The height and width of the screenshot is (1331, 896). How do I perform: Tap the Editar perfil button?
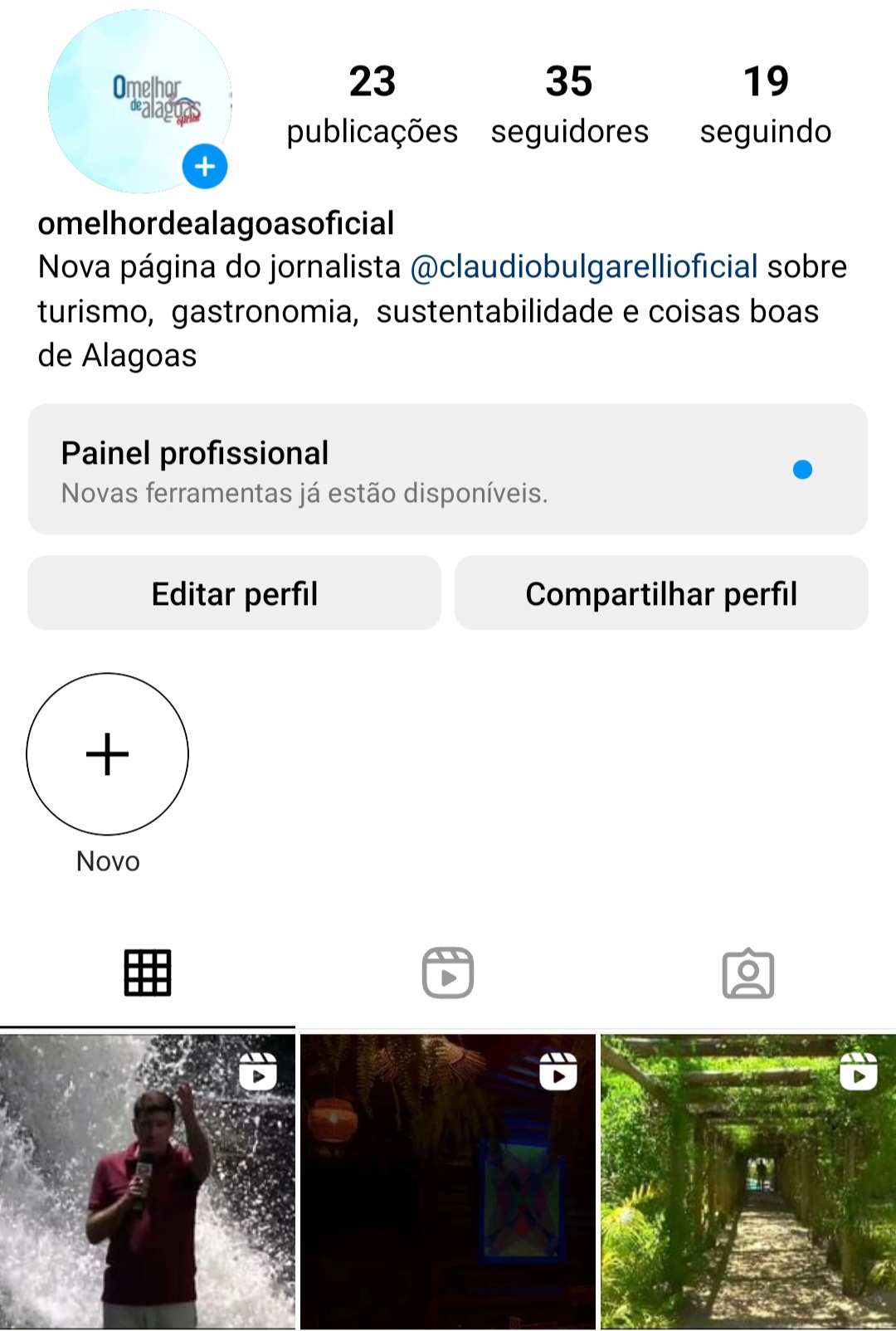234,593
